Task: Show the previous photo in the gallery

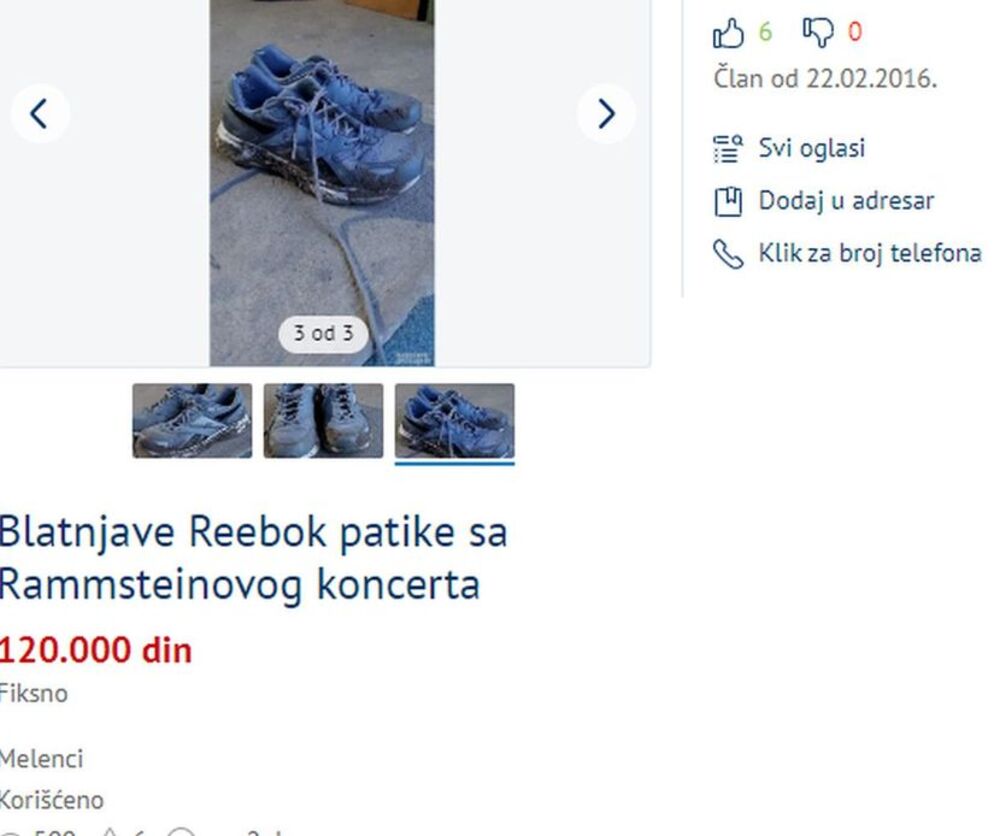Action: pyautogui.click(x=40, y=114)
